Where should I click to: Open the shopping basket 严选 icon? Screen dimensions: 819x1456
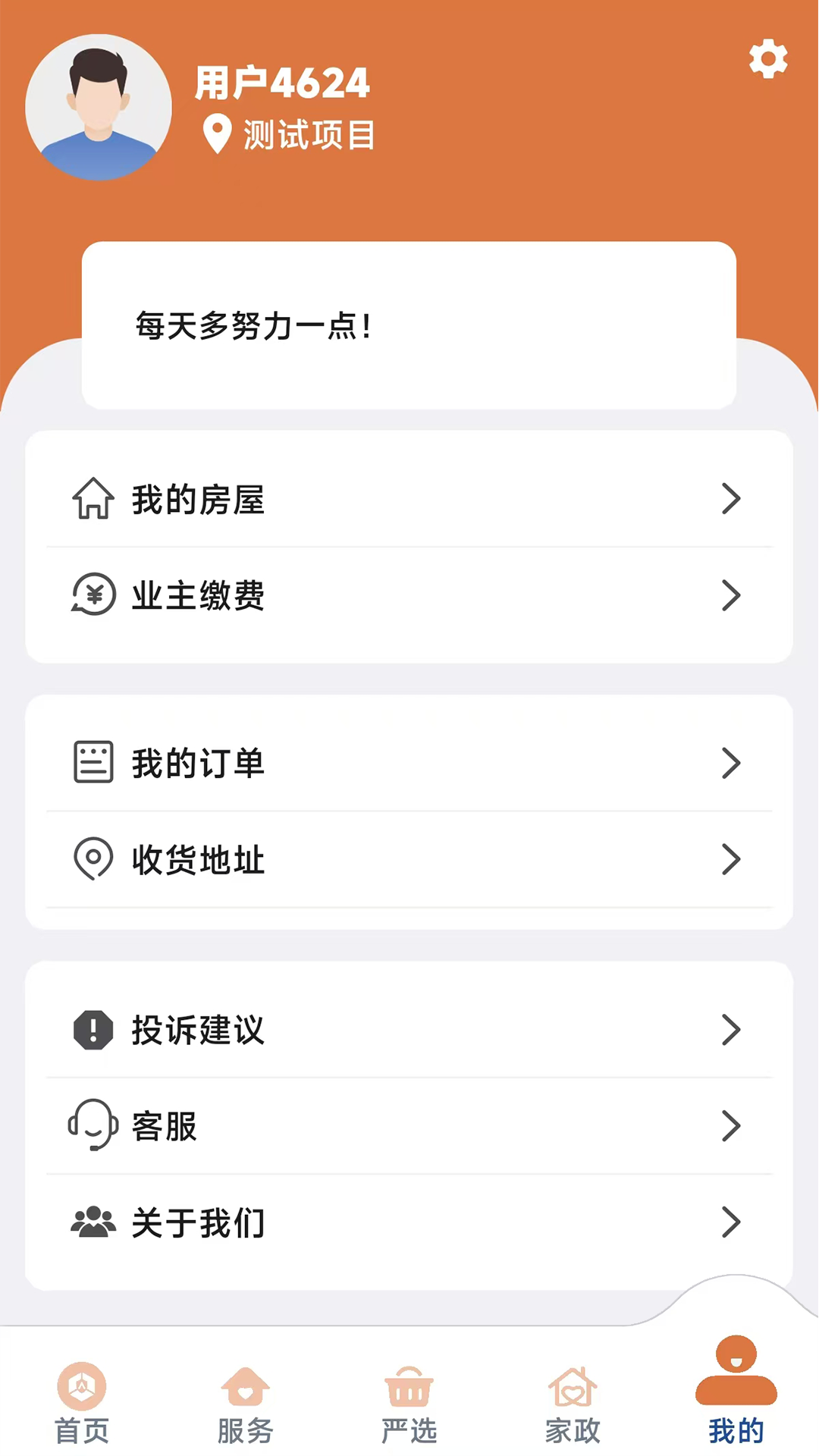[x=408, y=1404]
